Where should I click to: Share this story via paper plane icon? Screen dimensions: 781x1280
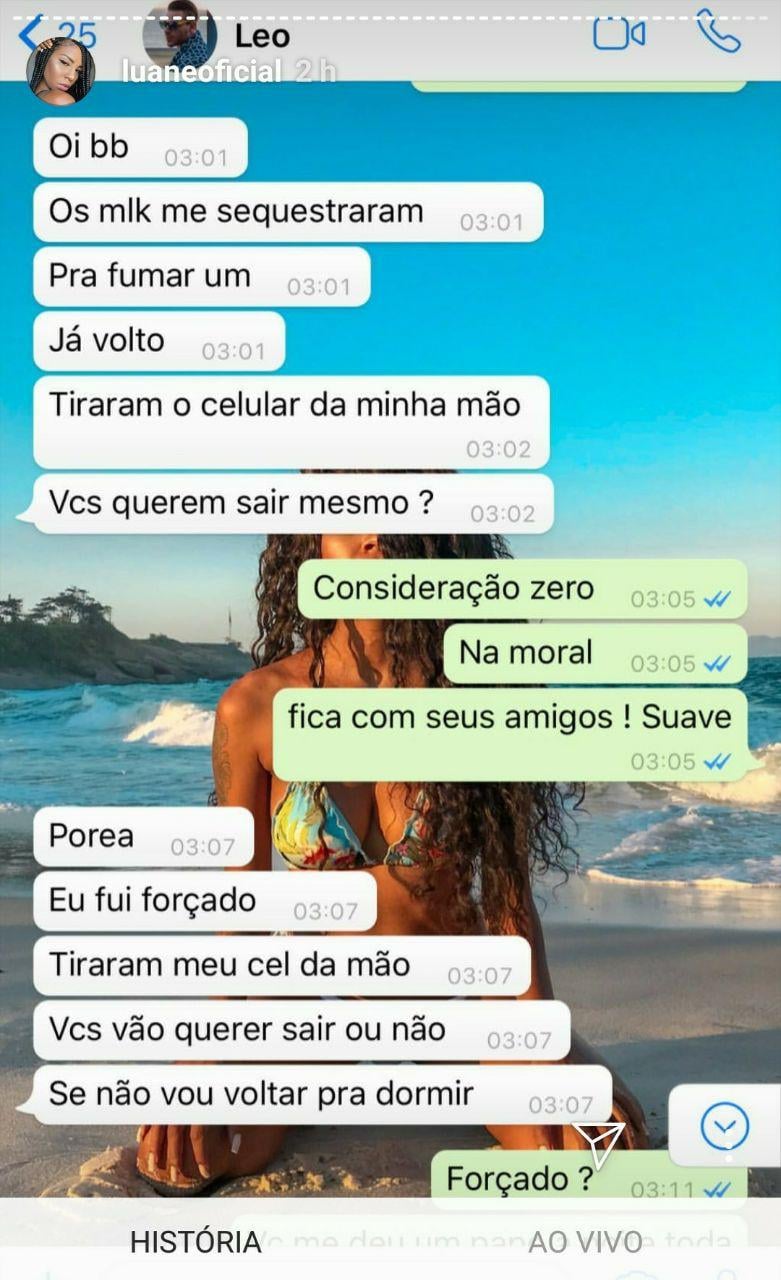(x=598, y=1145)
